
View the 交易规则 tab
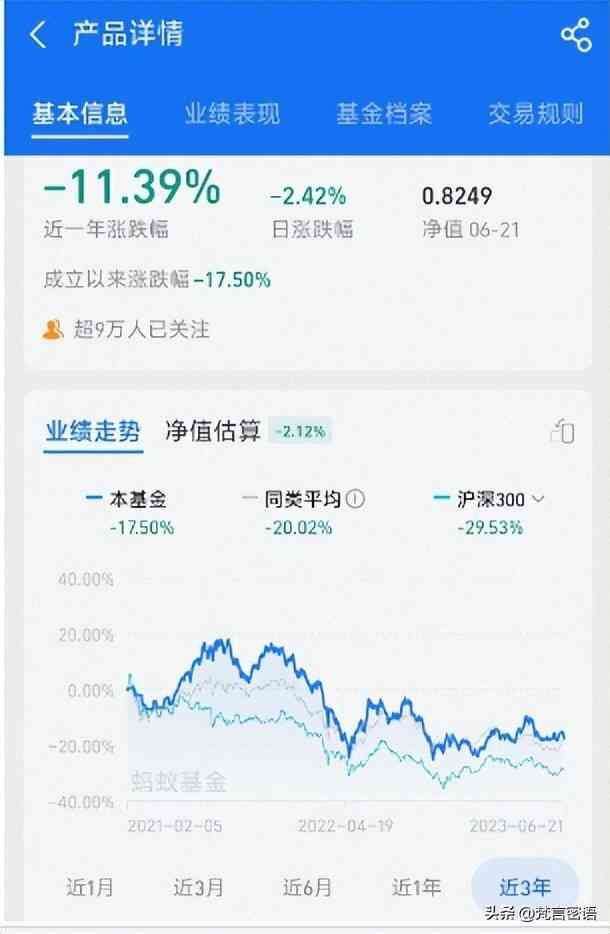click(x=535, y=113)
